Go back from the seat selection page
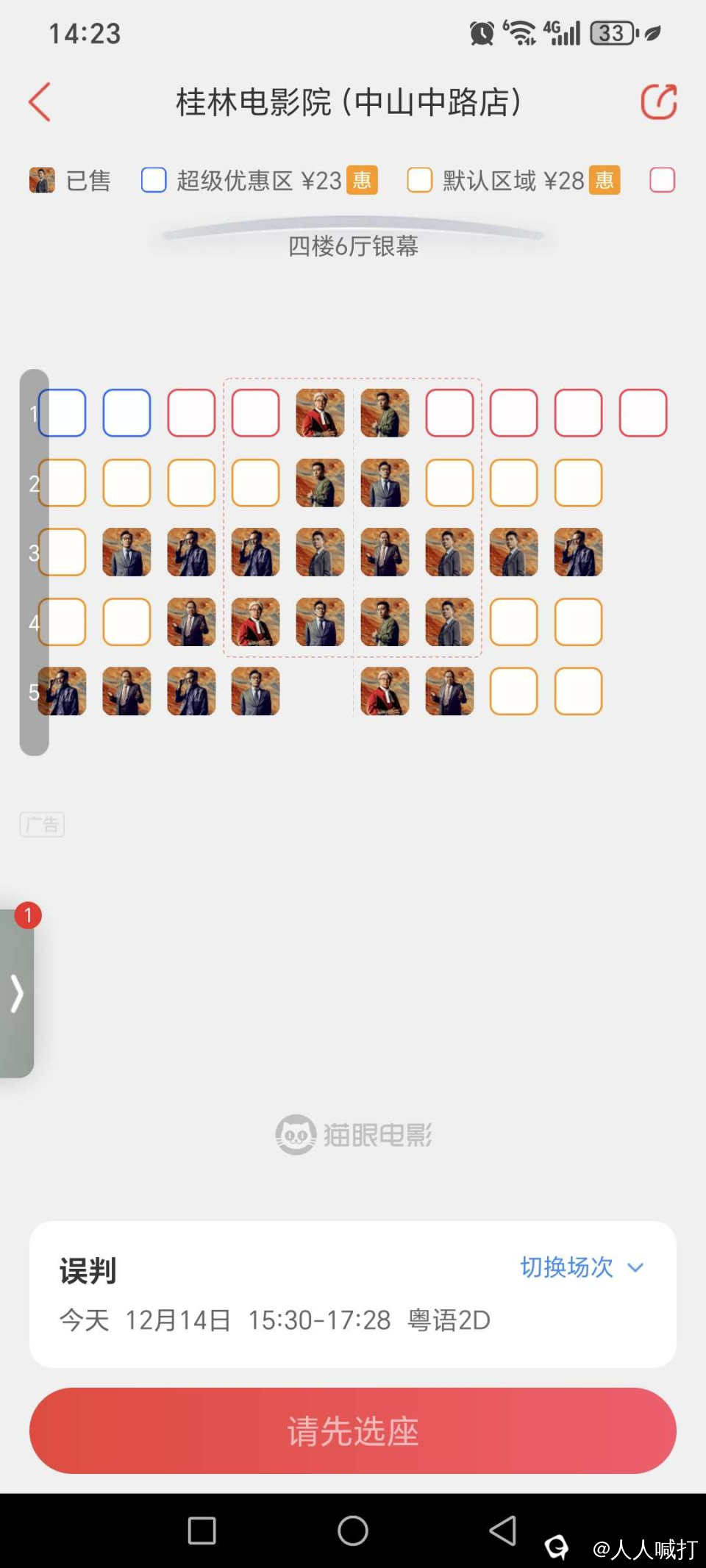Image resolution: width=706 pixels, height=1568 pixels. point(40,101)
